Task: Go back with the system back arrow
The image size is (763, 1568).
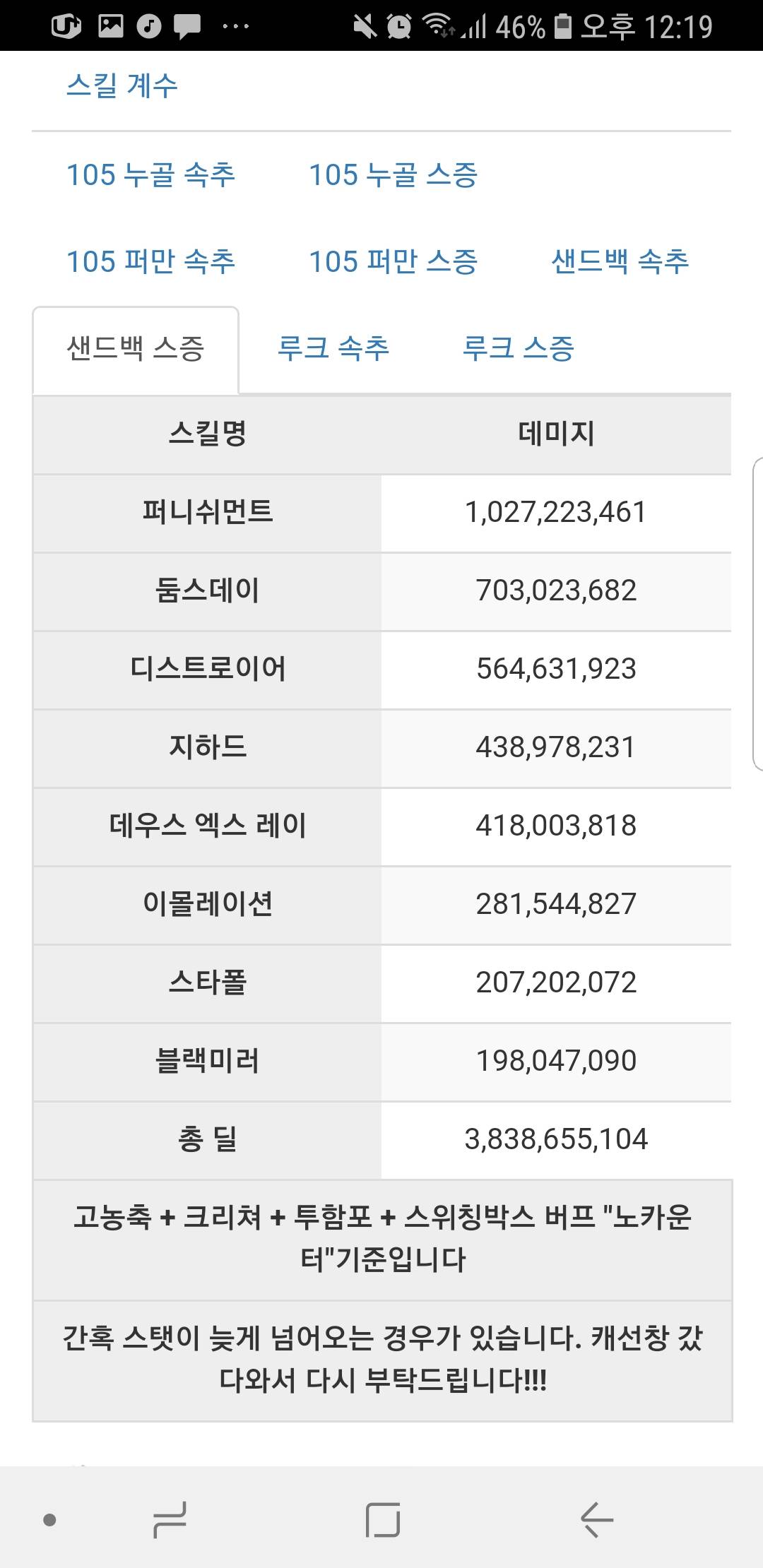Action: tap(597, 1519)
